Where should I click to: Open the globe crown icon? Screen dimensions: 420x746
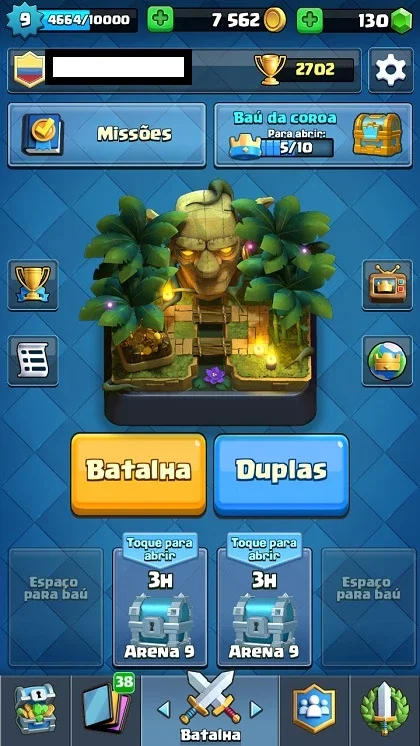(x=387, y=361)
